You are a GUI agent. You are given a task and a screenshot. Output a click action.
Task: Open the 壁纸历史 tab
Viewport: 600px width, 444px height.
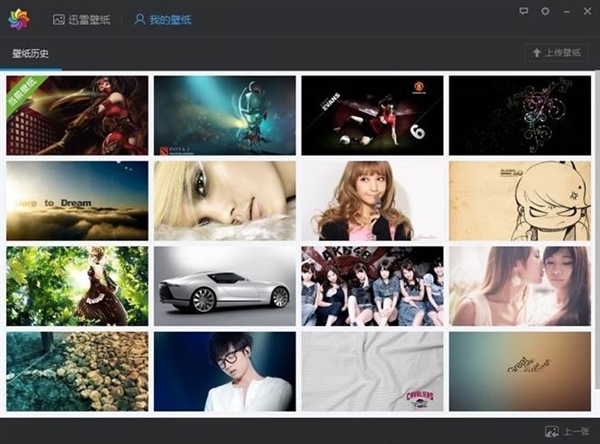[30, 53]
